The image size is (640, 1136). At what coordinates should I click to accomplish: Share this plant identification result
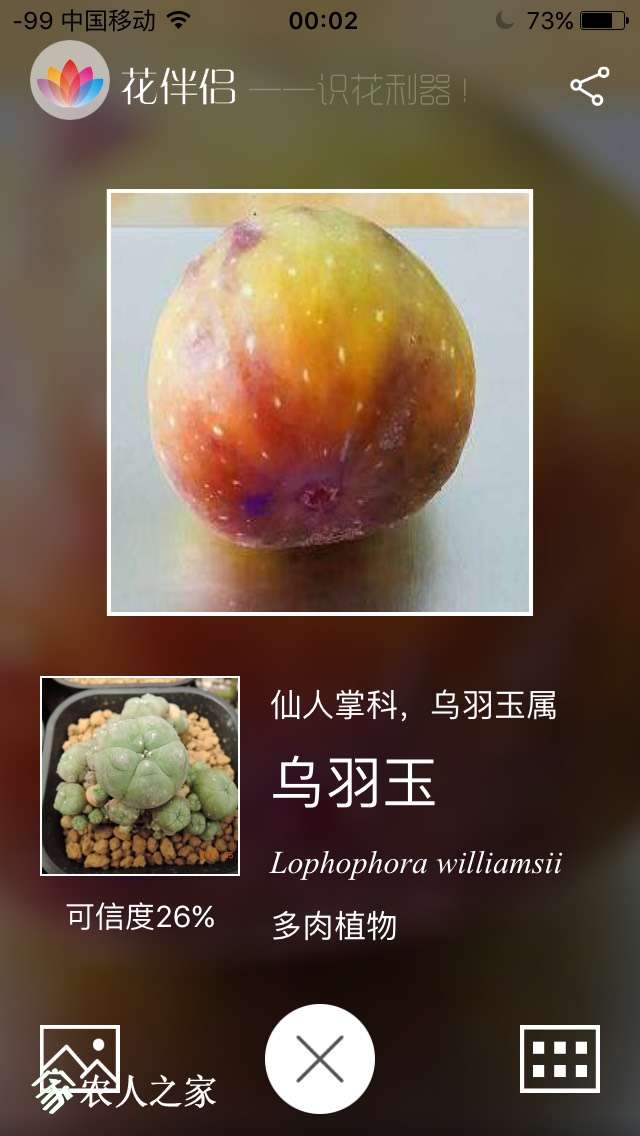pyautogui.click(x=589, y=86)
